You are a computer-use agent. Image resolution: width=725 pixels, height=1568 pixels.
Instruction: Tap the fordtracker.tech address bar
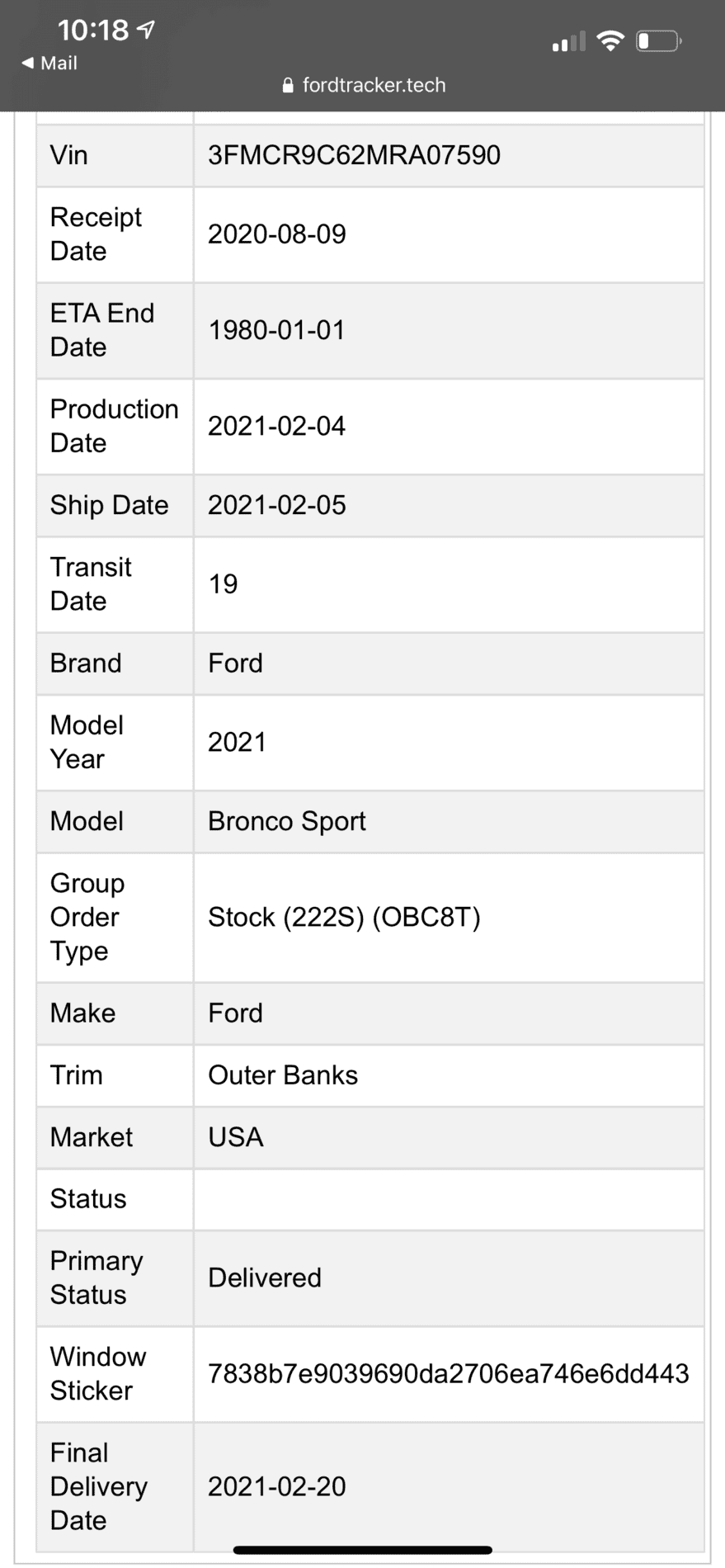tap(363, 85)
